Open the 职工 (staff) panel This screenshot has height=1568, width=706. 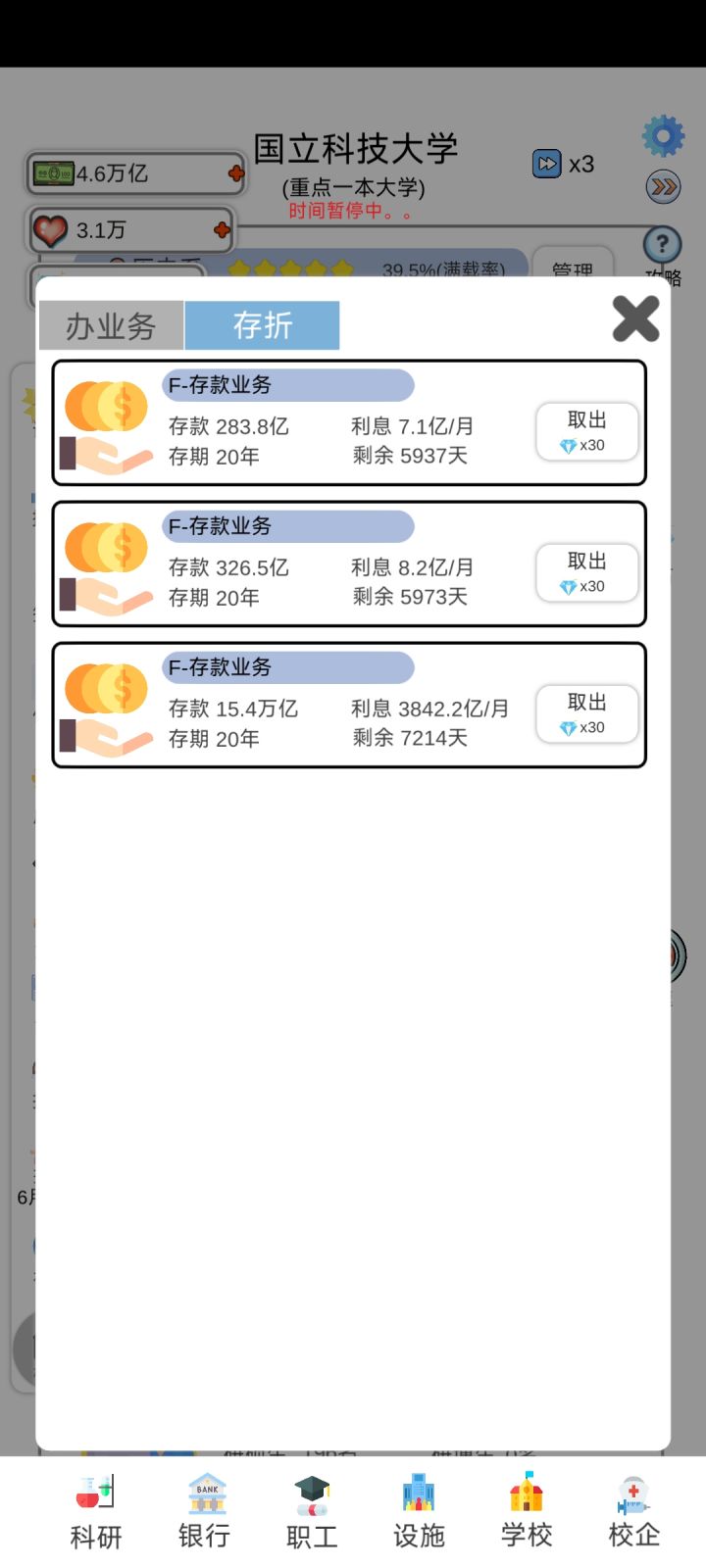click(x=310, y=1509)
